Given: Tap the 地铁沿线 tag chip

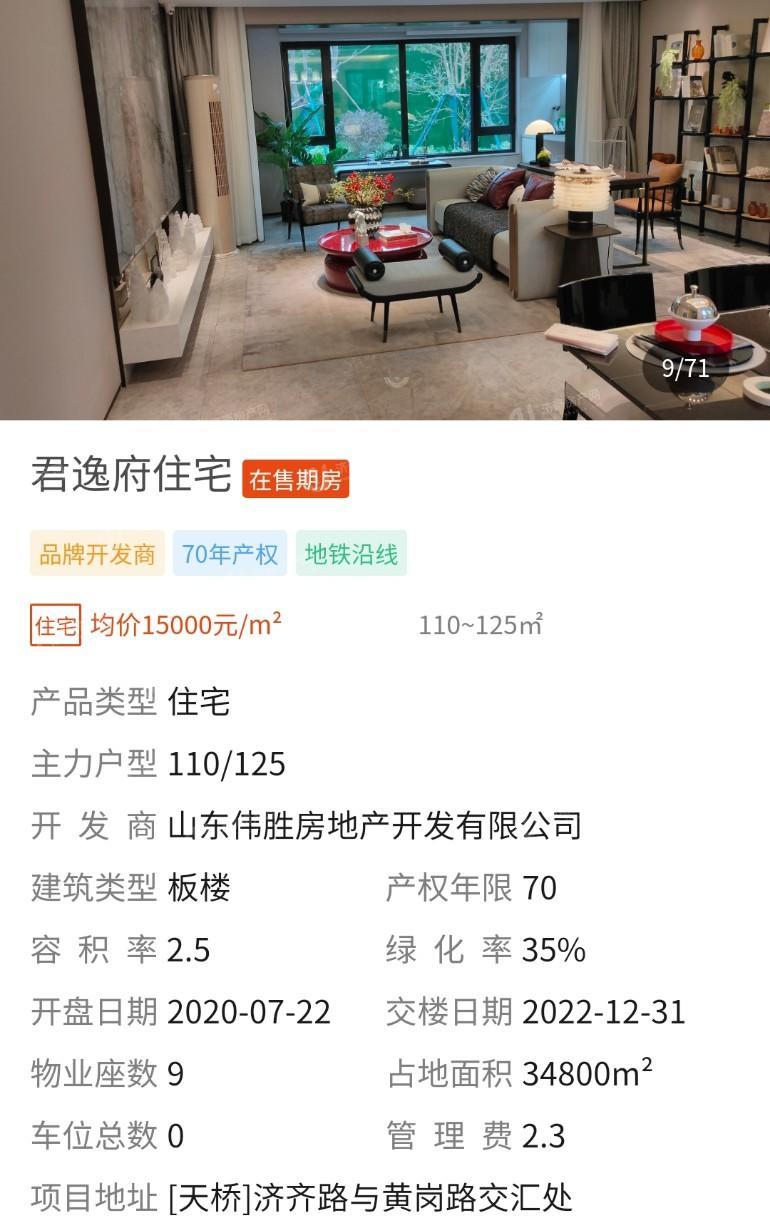Looking at the screenshot, I should 351,554.
